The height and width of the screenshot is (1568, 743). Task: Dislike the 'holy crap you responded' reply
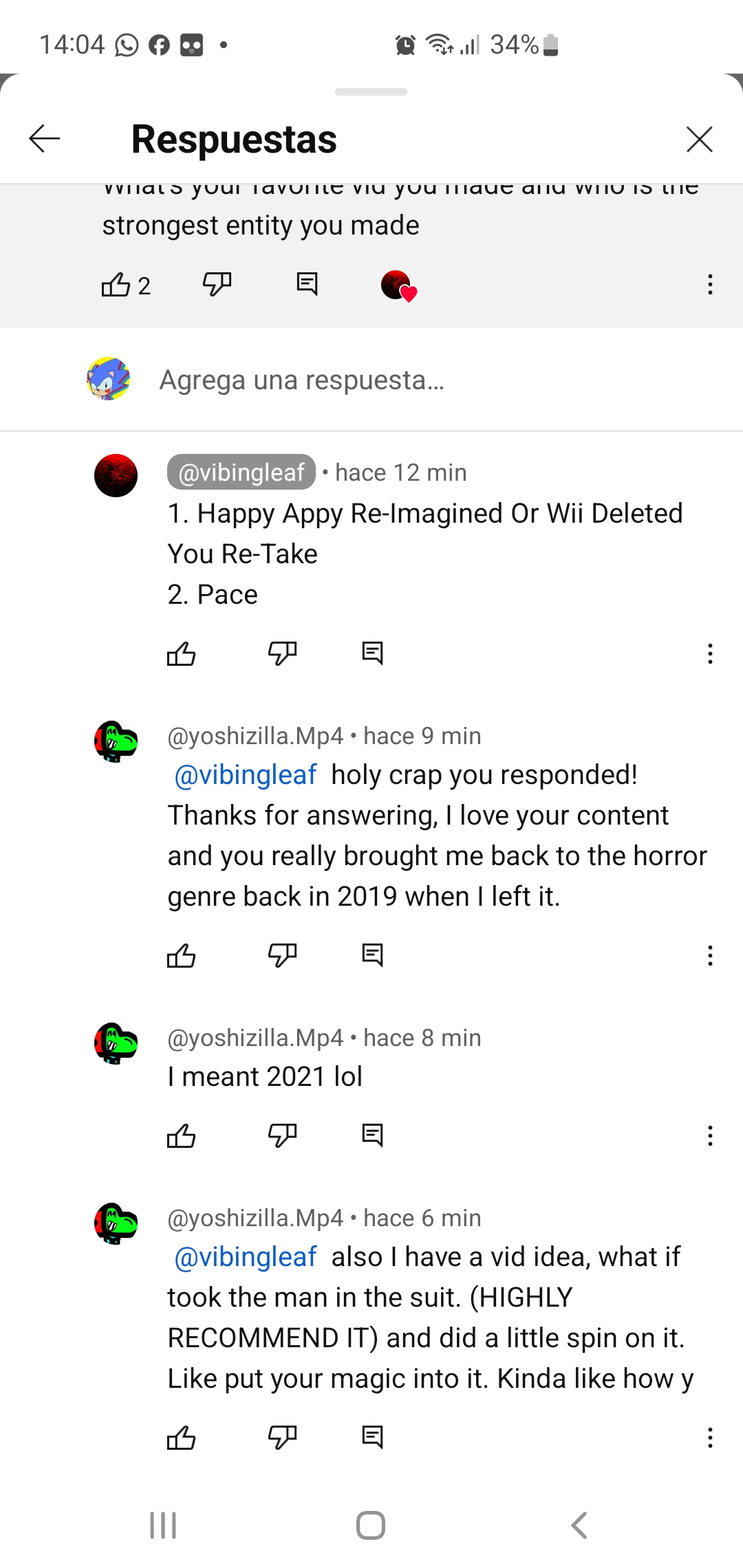pyautogui.click(x=282, y=955)
